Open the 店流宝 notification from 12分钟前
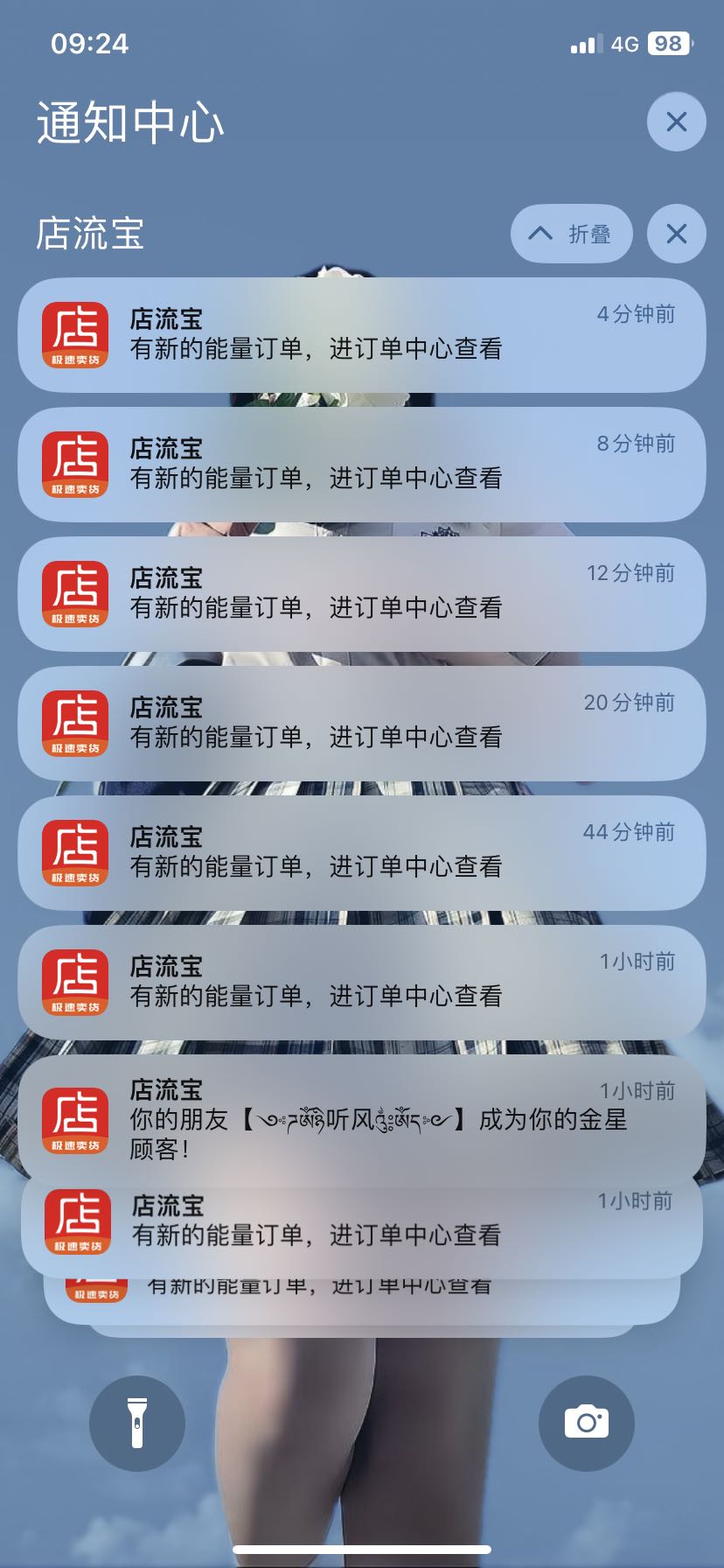The height and width of the screenshot is (1568, 724). tap(361, 594)
